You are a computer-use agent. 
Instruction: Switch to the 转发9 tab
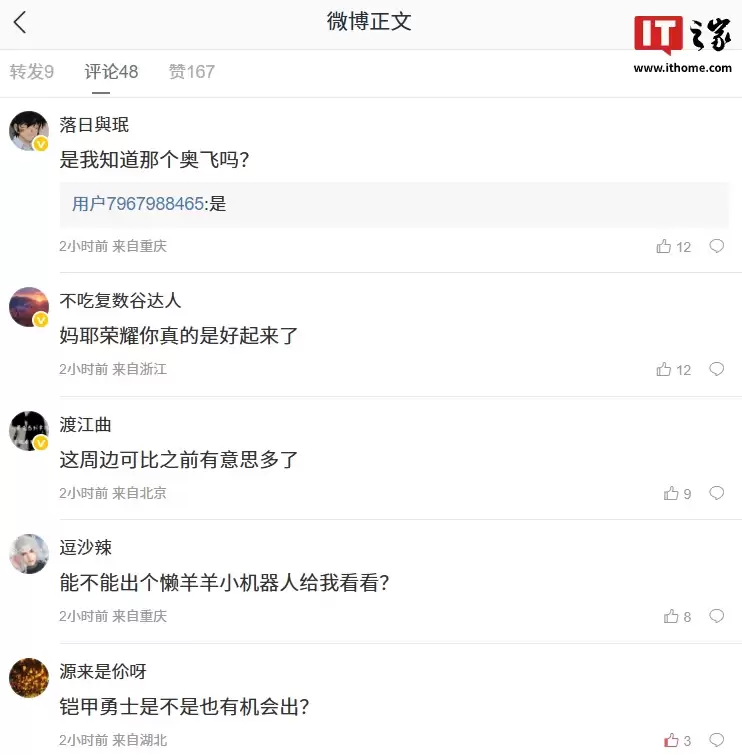pyautogui.click(x=31, y=71)
